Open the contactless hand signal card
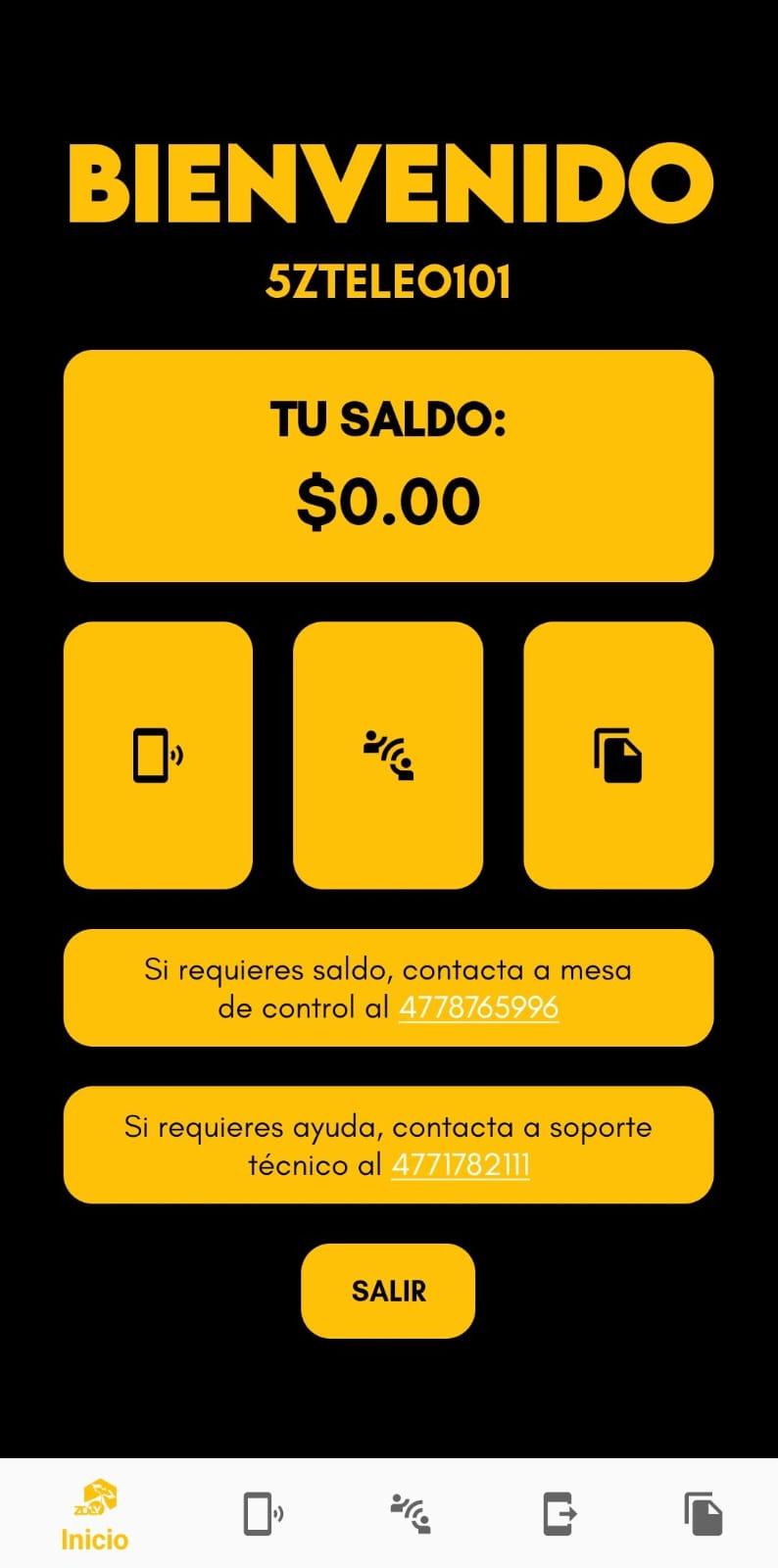778x1568 pixels. coord(388,756)
